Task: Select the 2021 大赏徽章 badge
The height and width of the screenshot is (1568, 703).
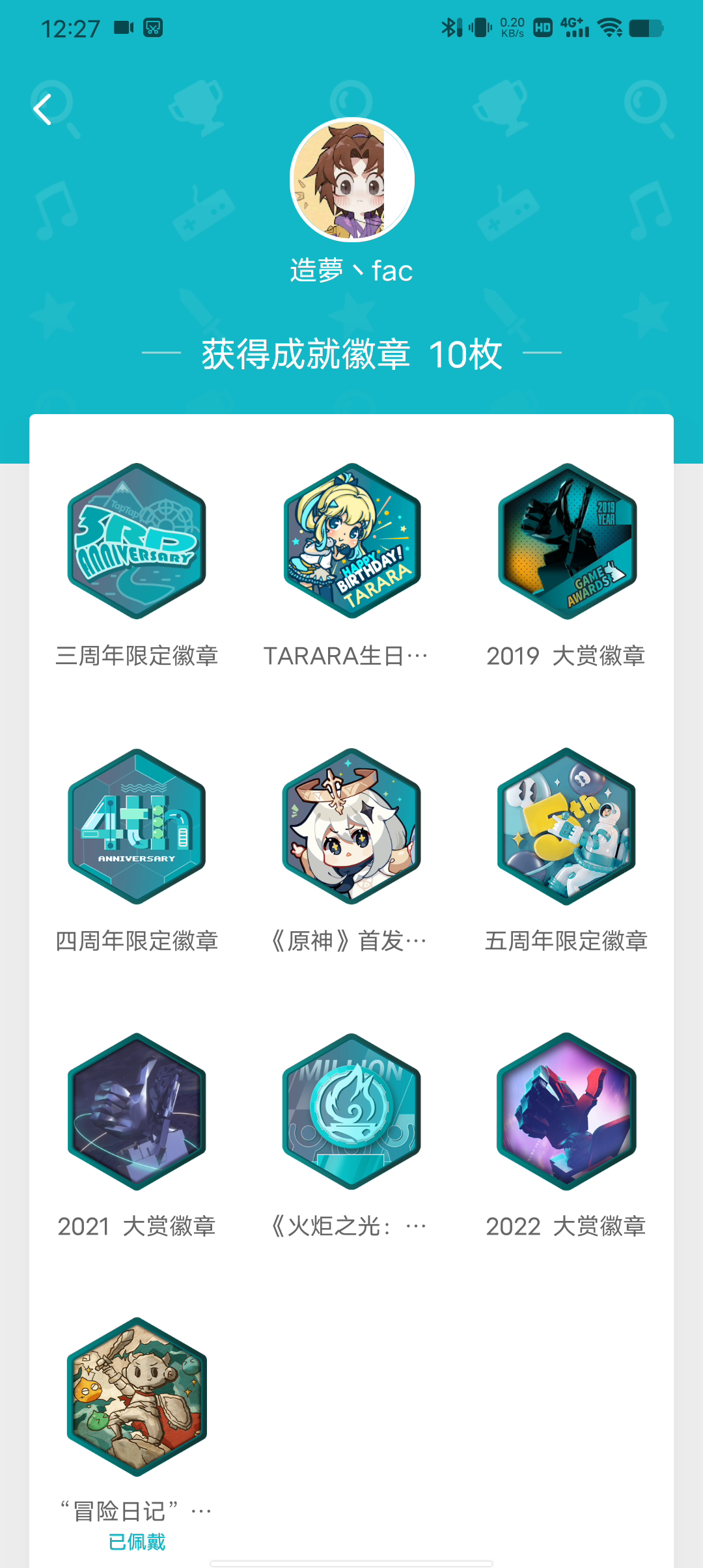Action: click(x=137, y=1112)
